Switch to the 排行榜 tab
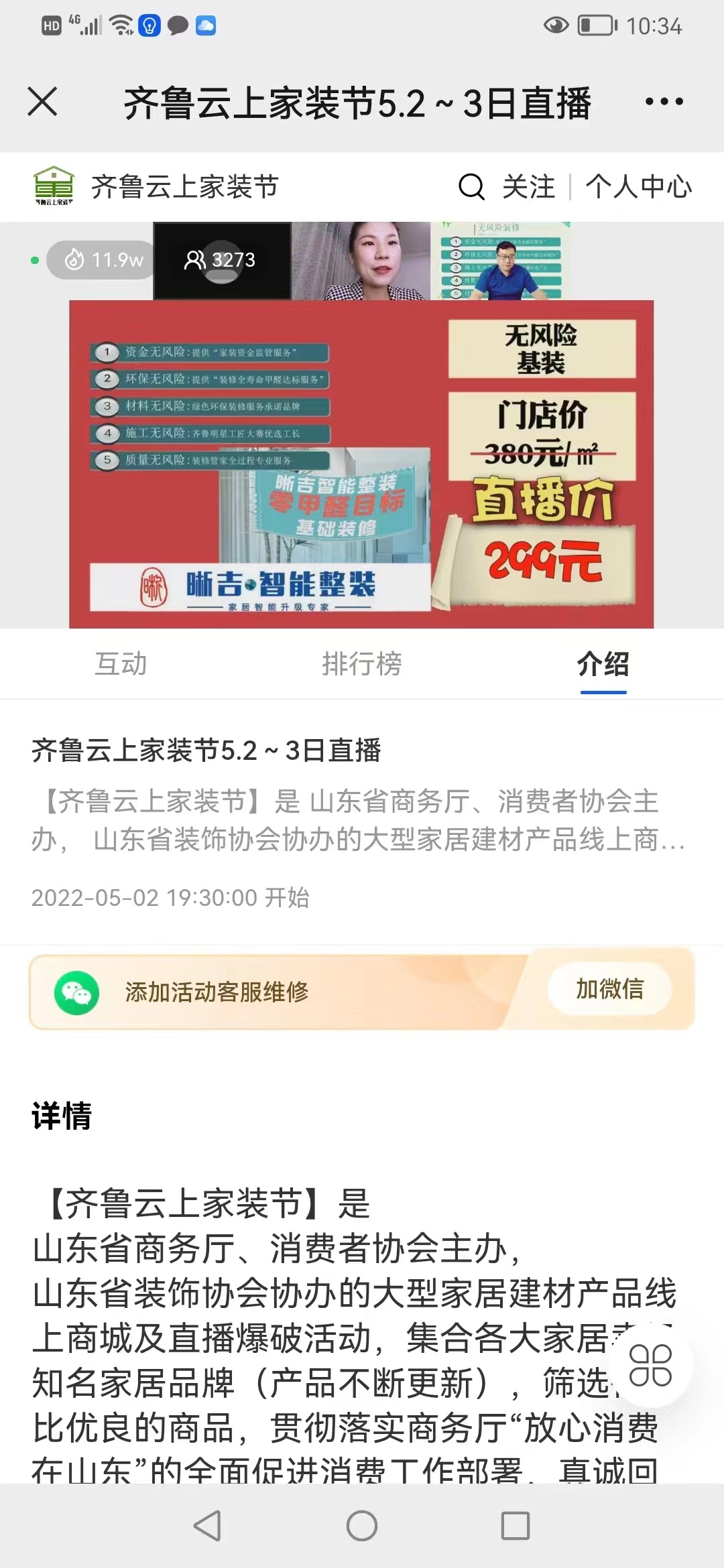Image resolution: width=724 pixels, height=1568 pixels. coord(362,664)
